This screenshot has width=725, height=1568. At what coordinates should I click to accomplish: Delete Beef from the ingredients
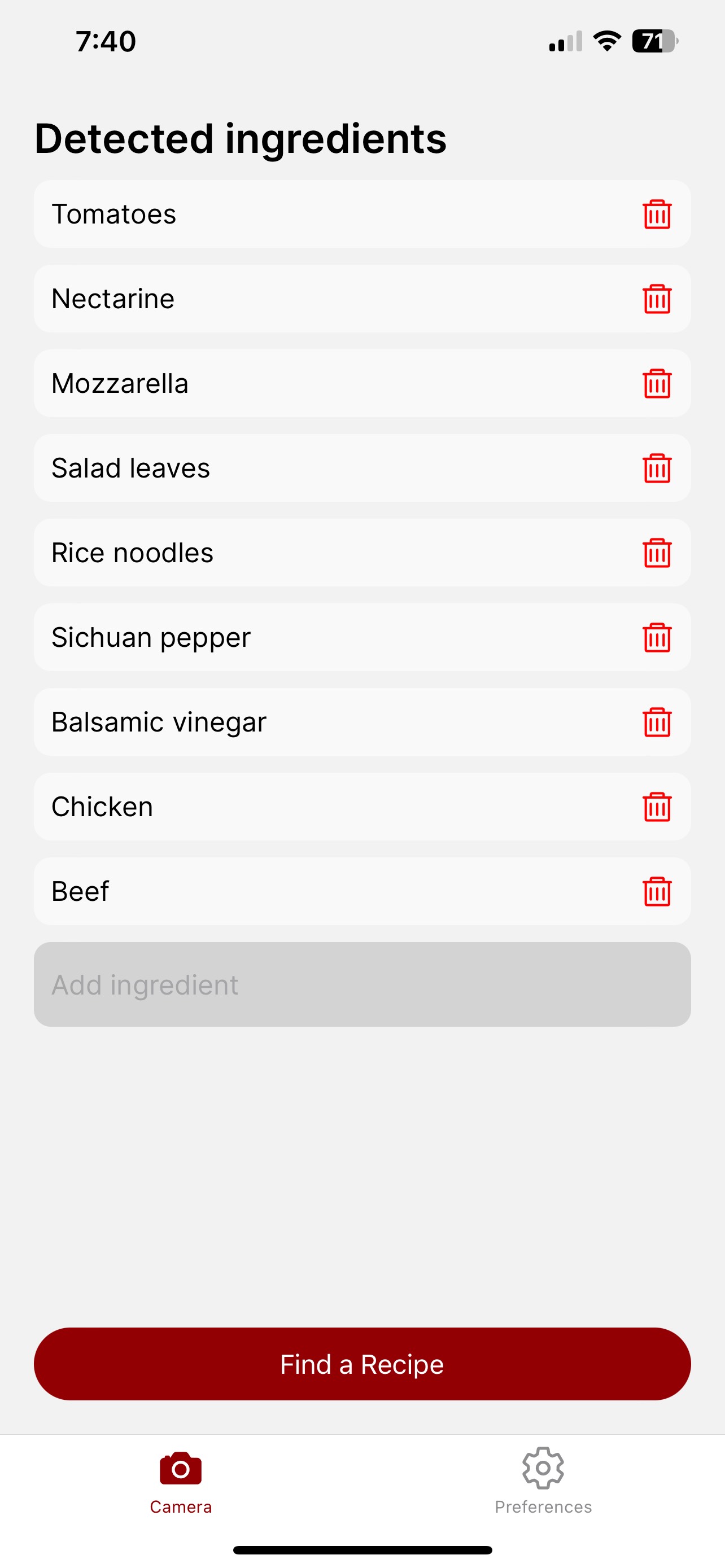[656, 891]
